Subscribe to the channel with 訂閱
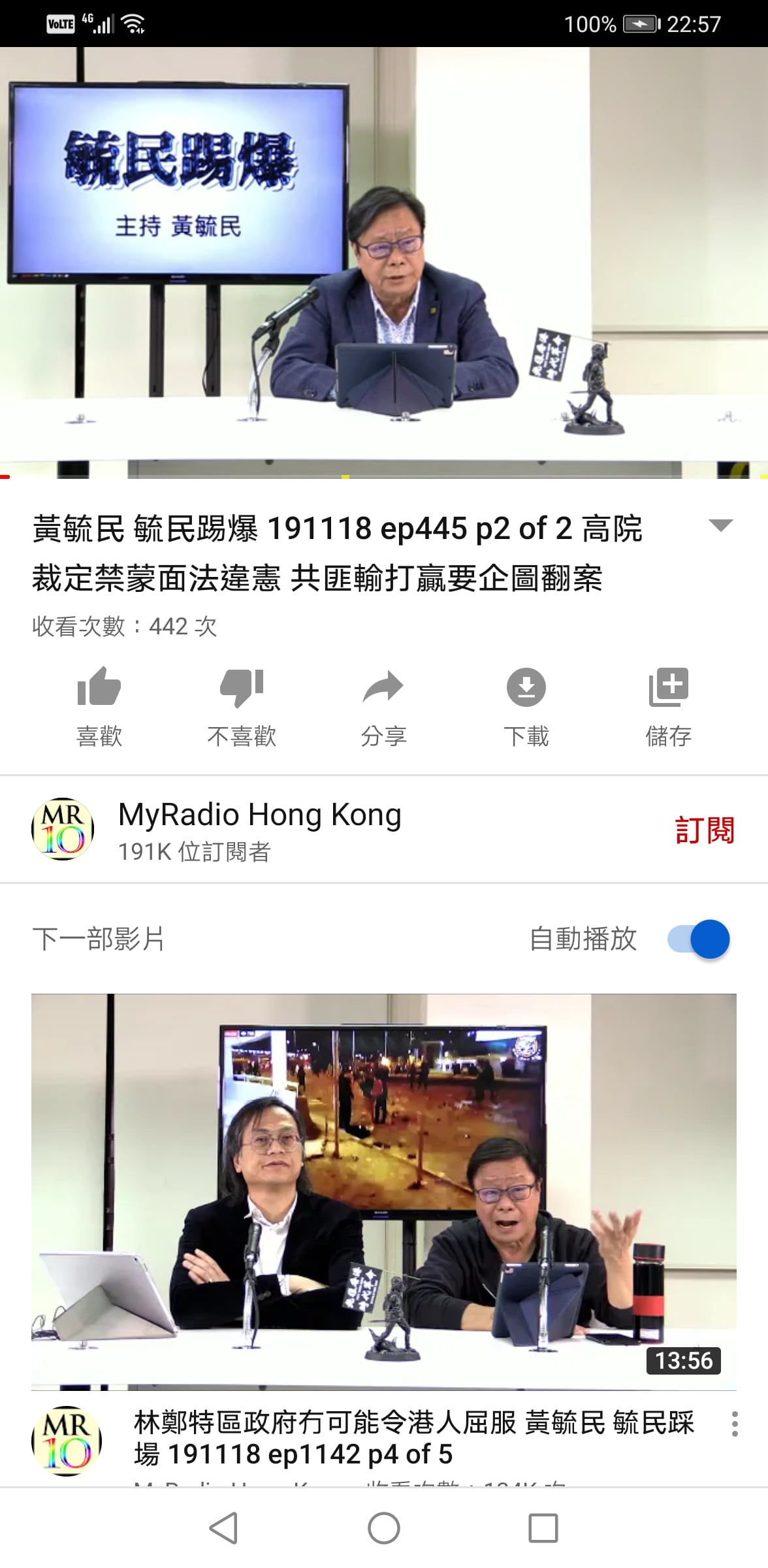The width and height of the screenshot is (768, 1568). 704,830
